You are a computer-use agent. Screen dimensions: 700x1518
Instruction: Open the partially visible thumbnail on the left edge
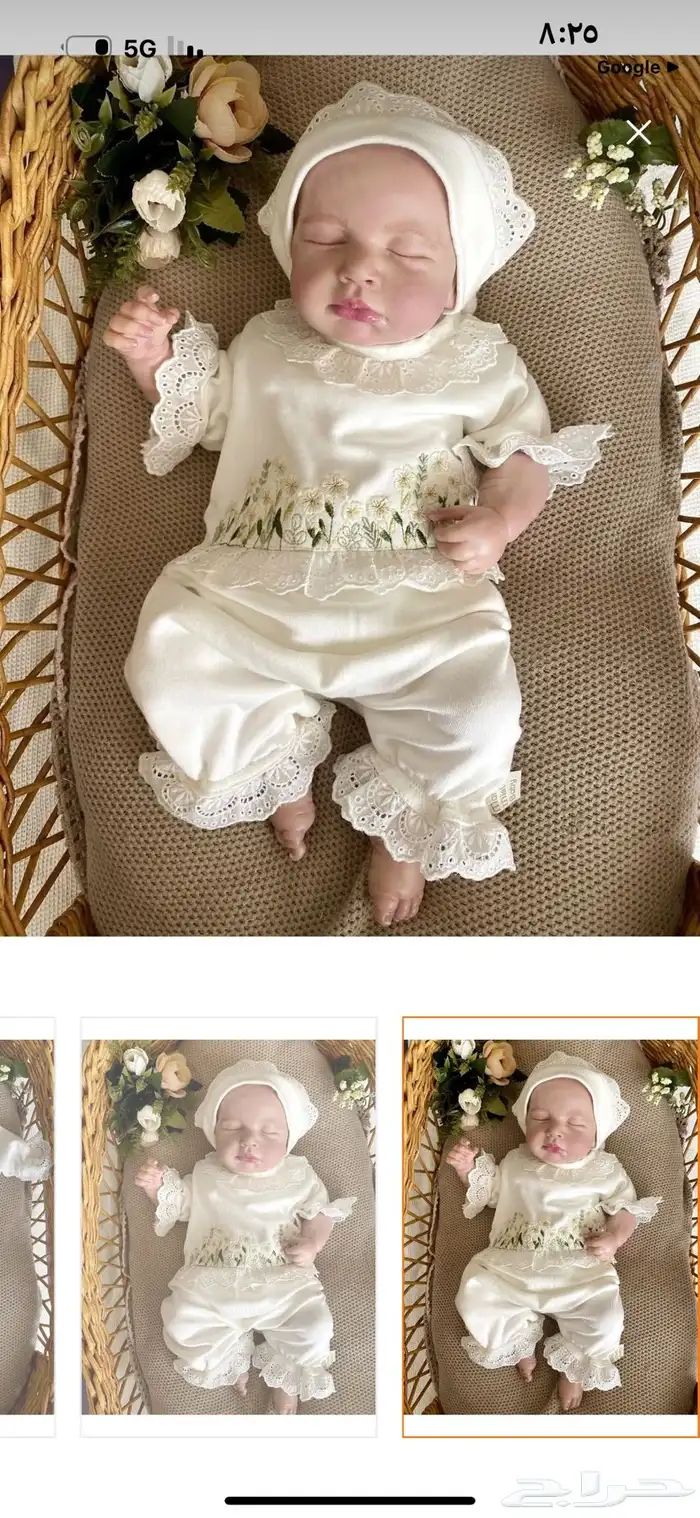[x=26, y=1227]
